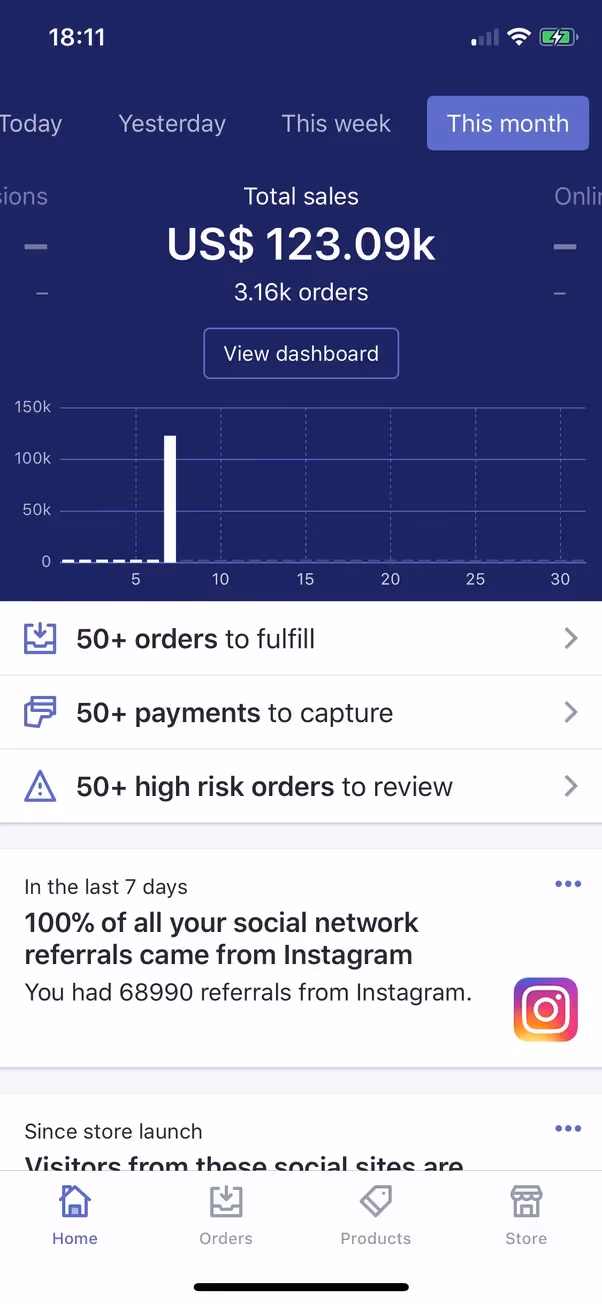Open 50+ orders to fulfill
602x1304 pixels.
click(x=300, y=639)
